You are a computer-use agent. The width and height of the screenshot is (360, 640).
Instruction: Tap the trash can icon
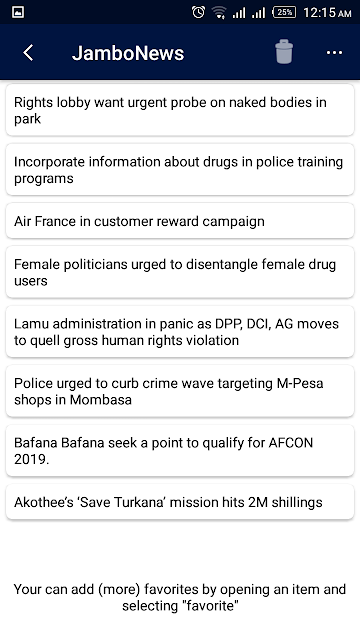(x=284, y=52)
